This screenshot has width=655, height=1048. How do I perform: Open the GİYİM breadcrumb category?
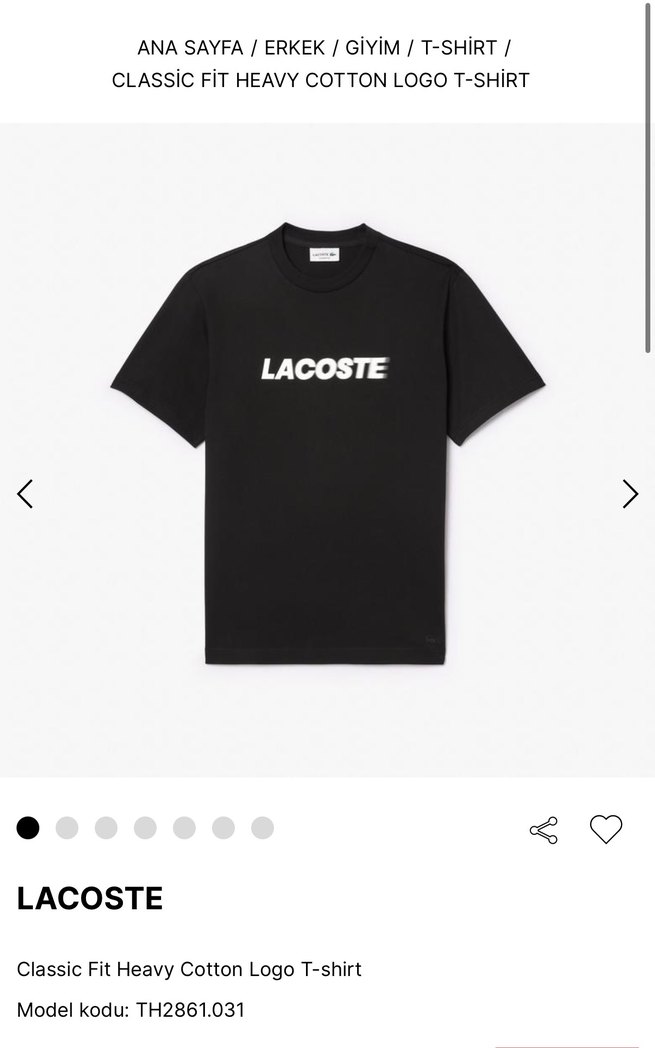(x=373, y=48)
